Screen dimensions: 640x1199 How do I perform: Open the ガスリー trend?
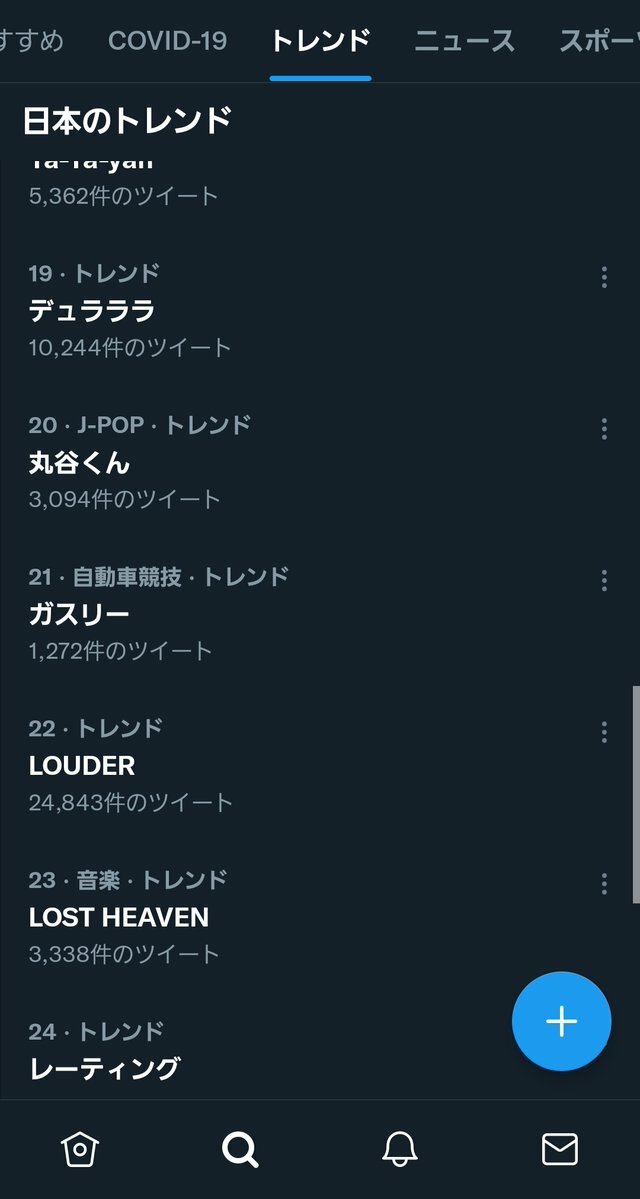pyautogui.click(x=80, y=614)
